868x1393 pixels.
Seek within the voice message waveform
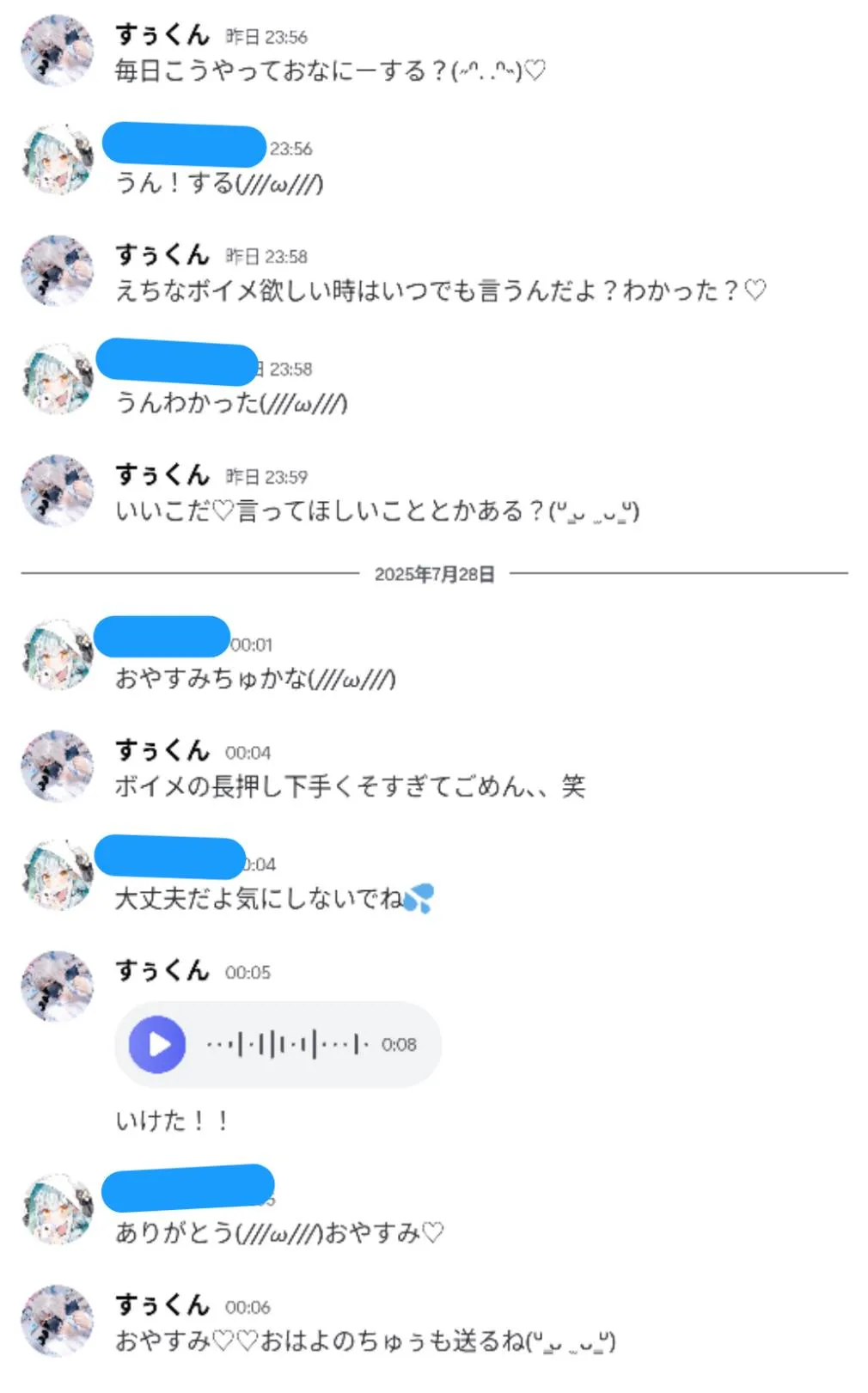pyautogui.click(x=287, y=1044)
